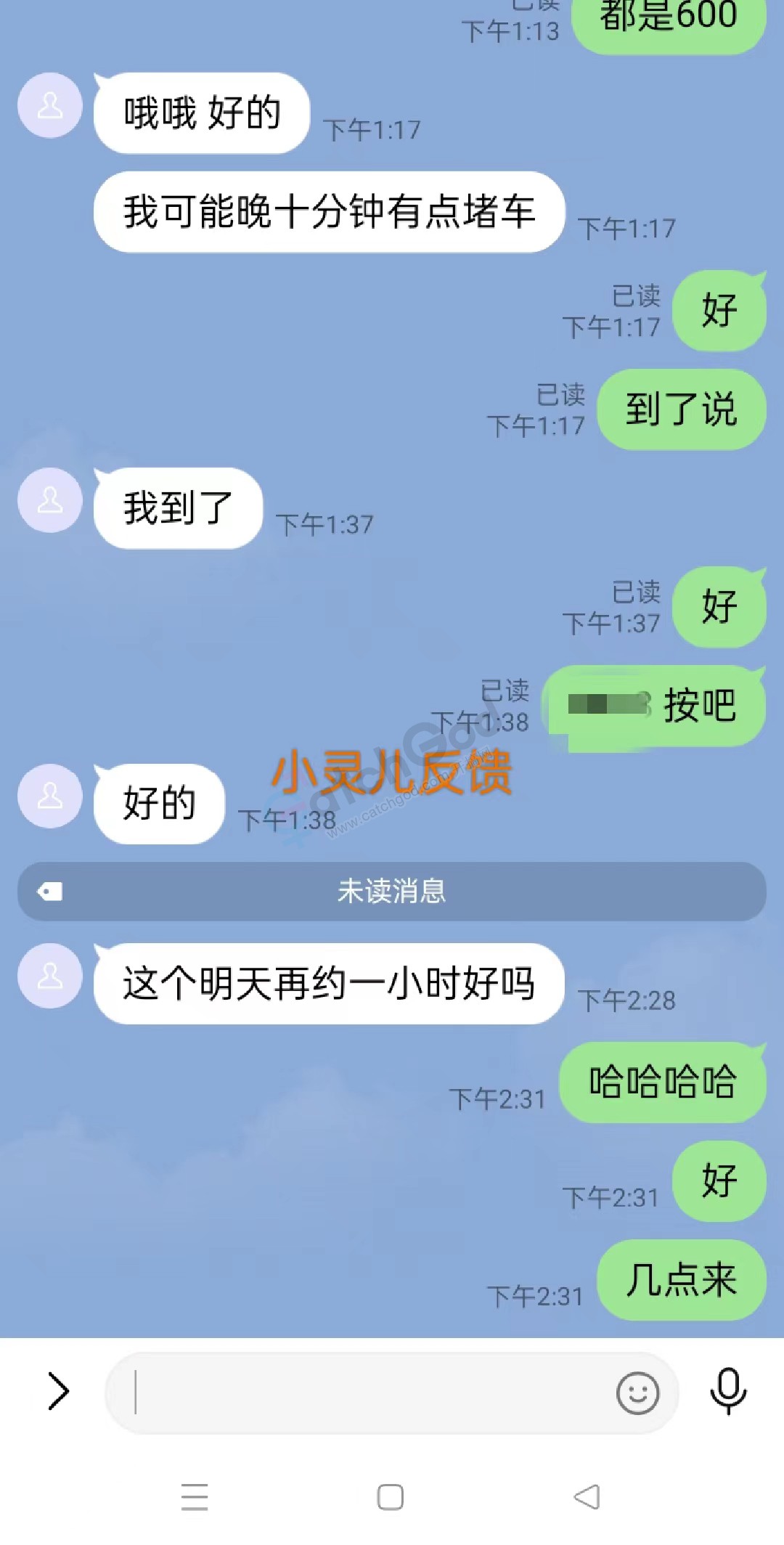Open the emoji sticker picker
Image resolution: width=784 pixels, height=1545 pixels.
[x=637, y=1393]
